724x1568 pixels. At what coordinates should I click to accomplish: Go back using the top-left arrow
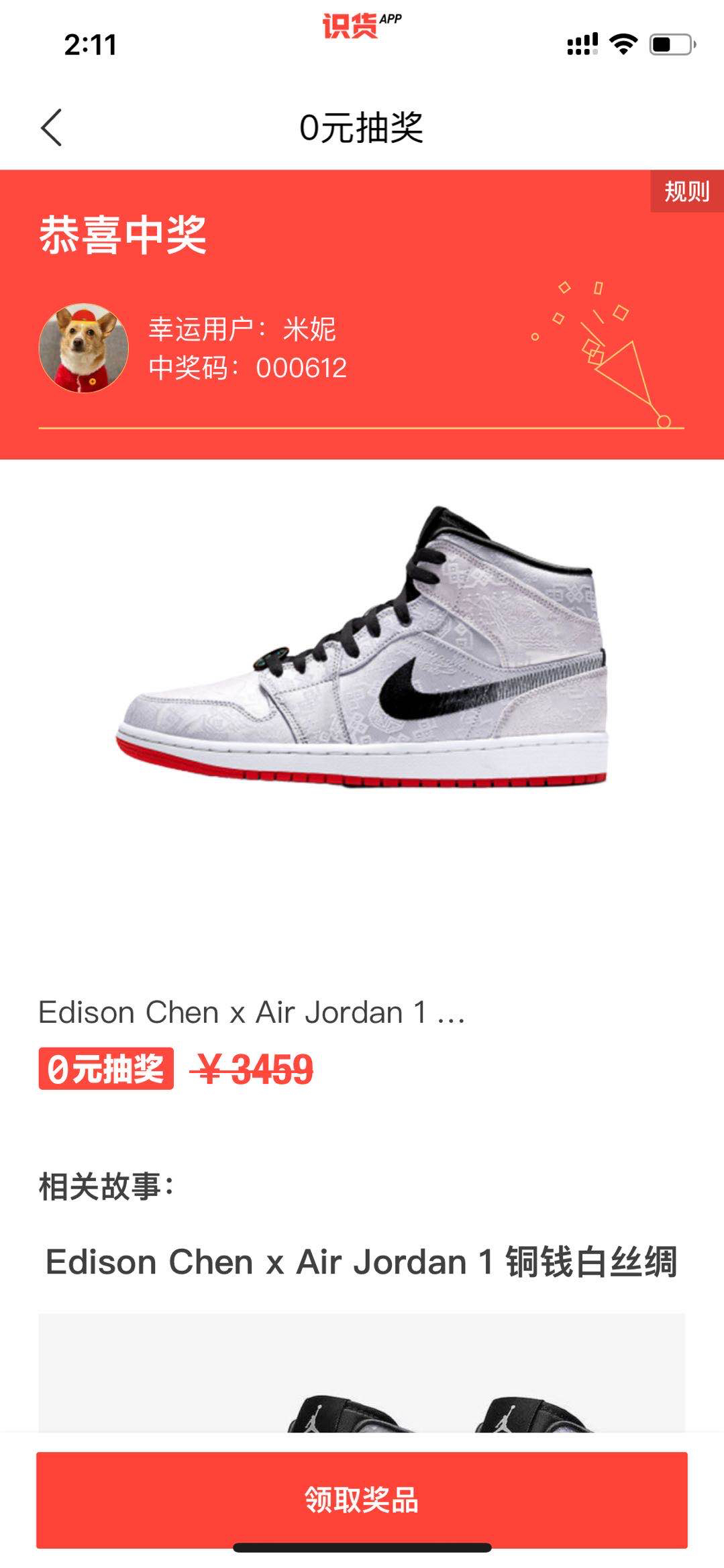click(52, 127)
